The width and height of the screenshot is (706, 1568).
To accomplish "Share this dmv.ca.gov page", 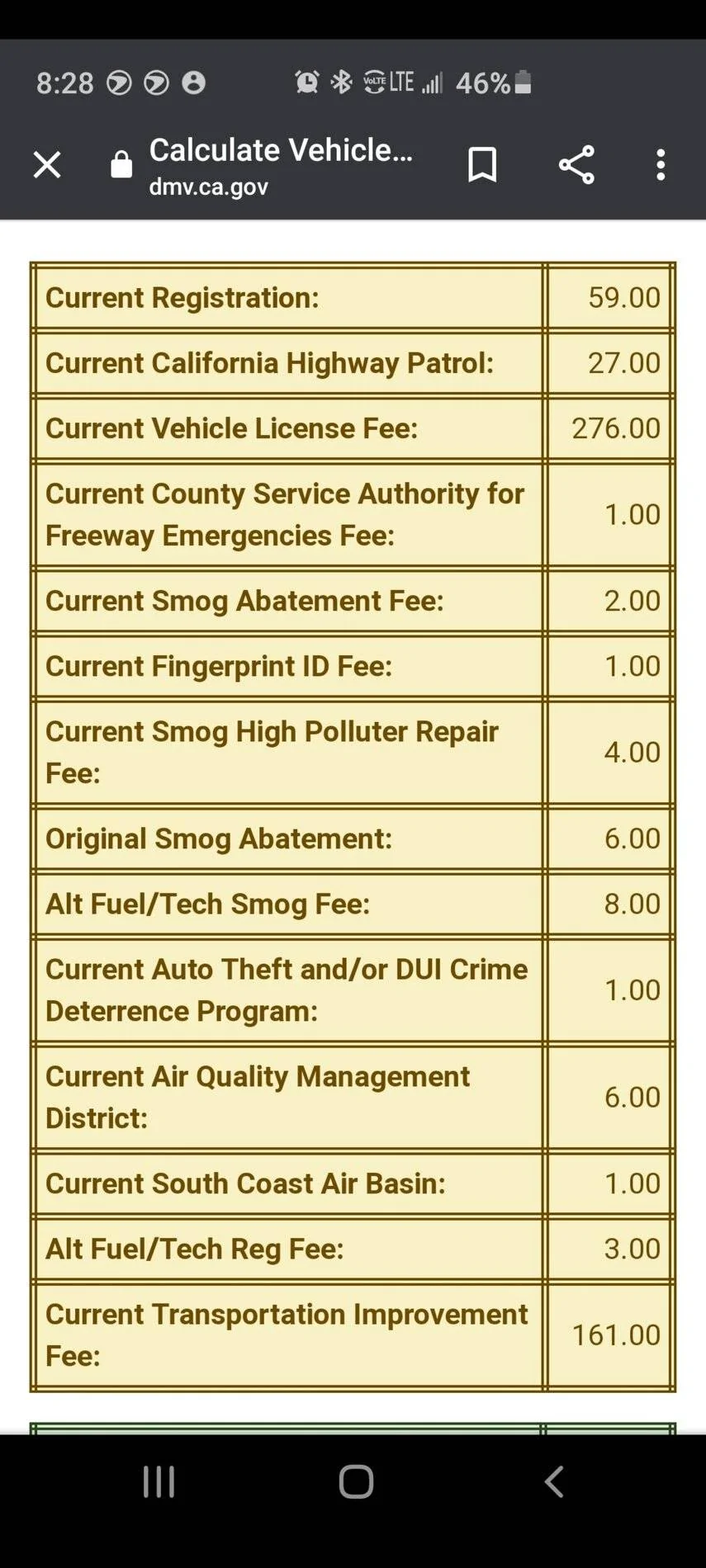I will (x=576, y=165).
